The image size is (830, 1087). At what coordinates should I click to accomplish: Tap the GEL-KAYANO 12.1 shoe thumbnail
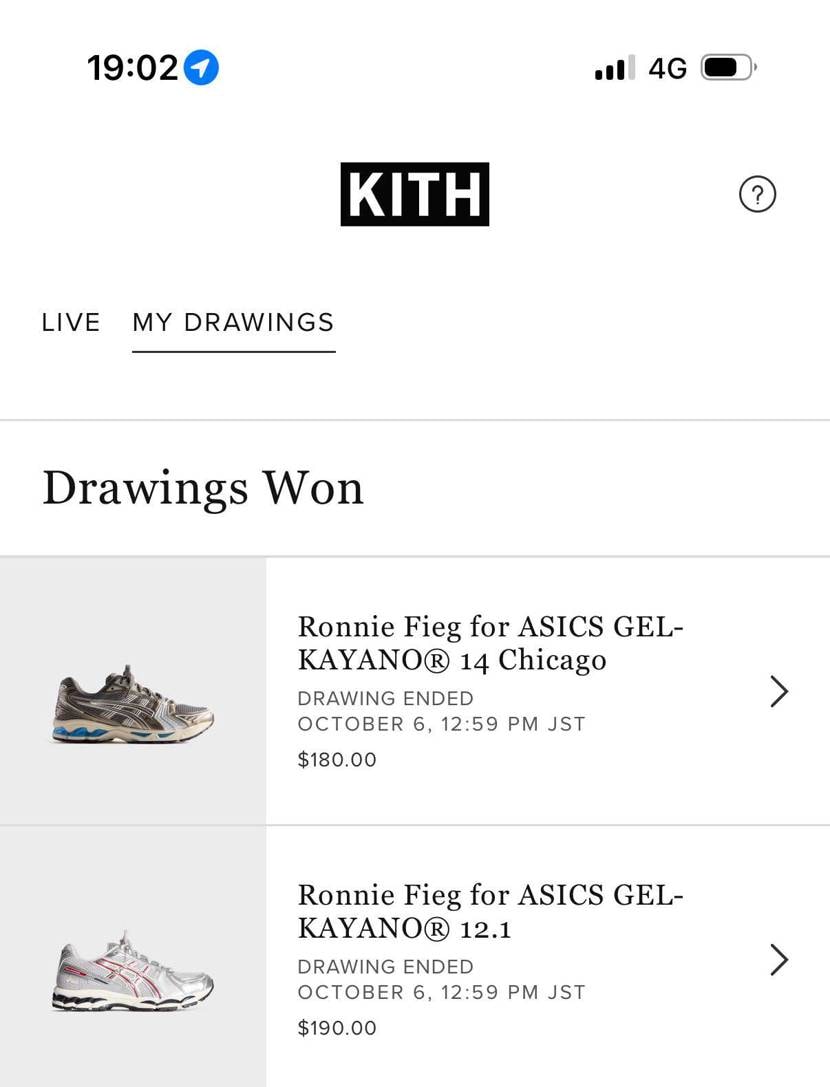tap(133, 972)
